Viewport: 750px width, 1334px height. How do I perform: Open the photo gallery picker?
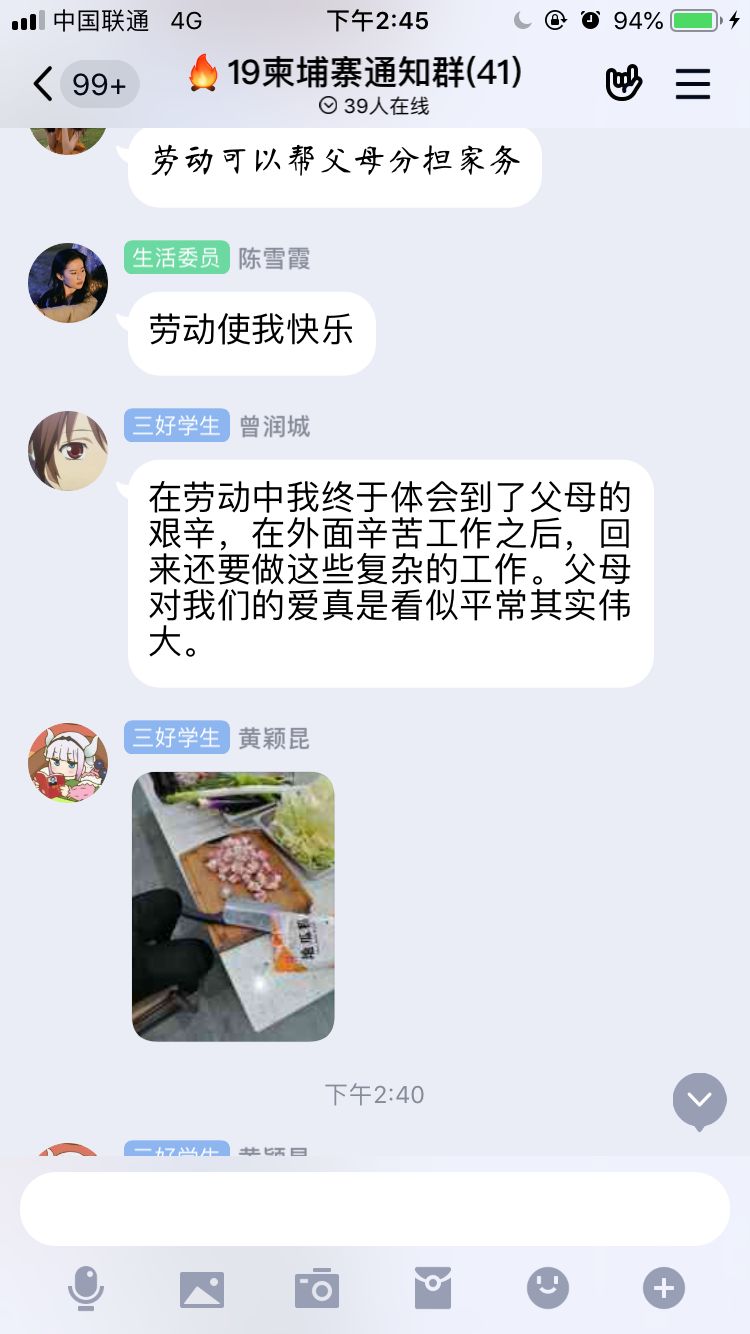[202, 1289]
